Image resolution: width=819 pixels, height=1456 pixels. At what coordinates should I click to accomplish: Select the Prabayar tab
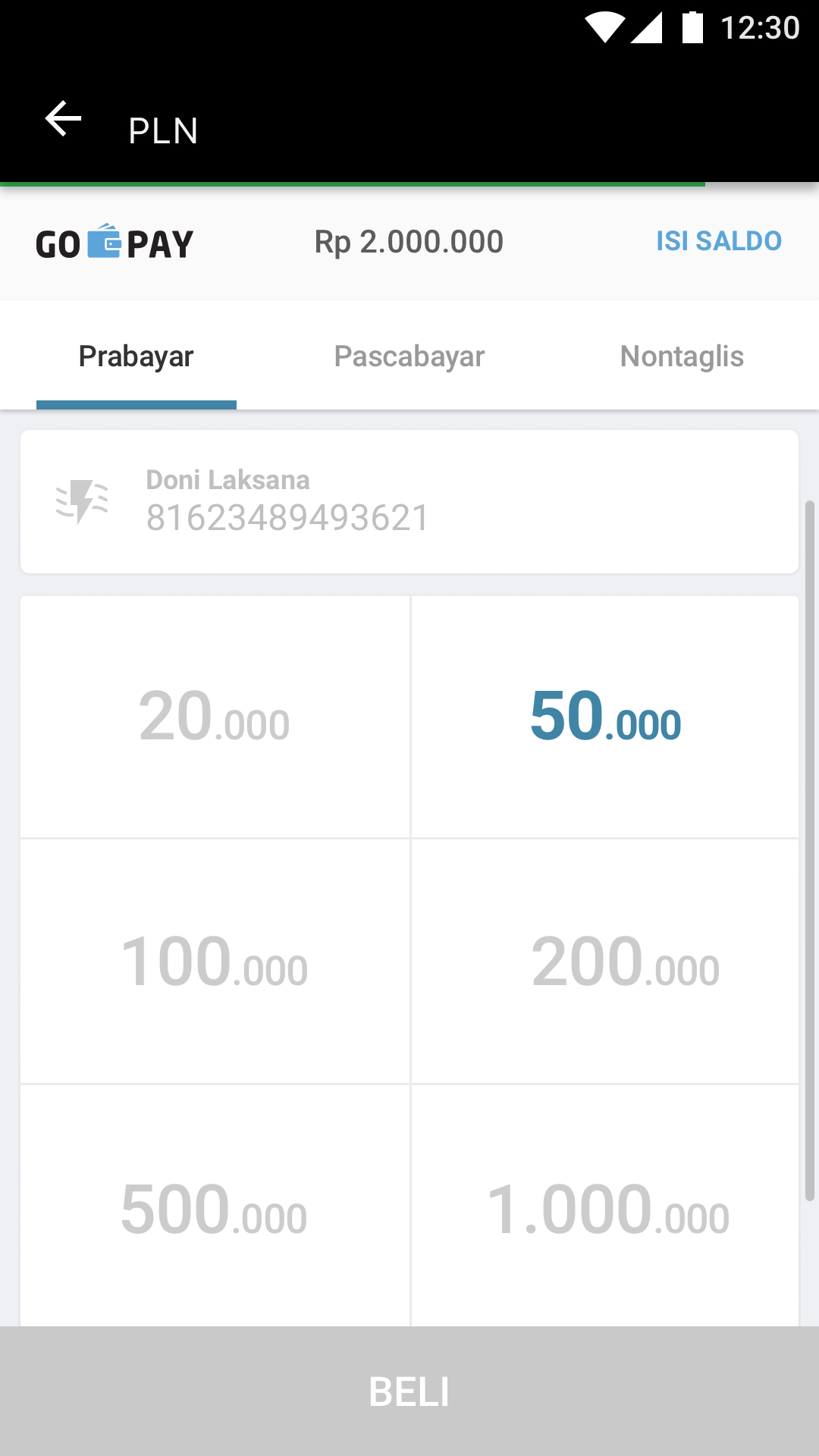coord(136,356)
